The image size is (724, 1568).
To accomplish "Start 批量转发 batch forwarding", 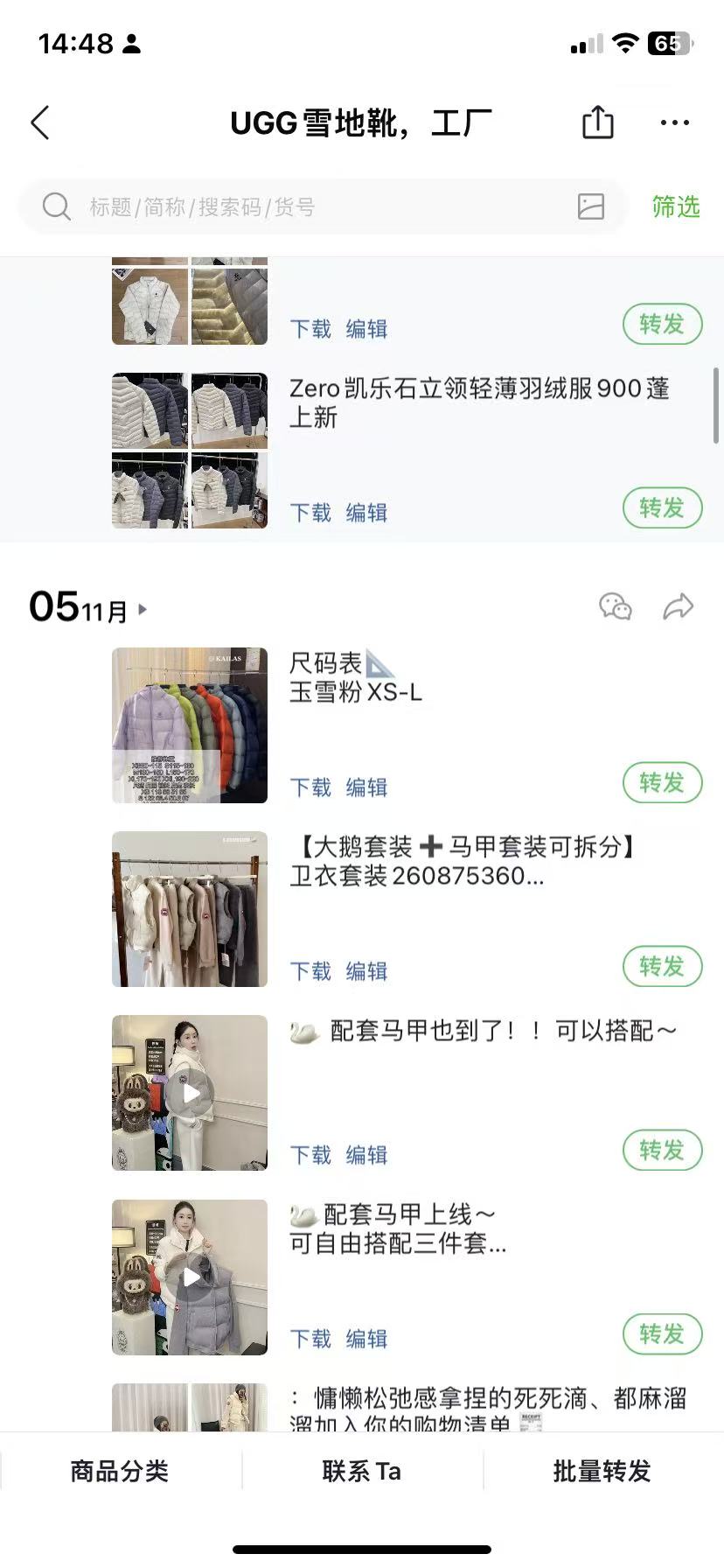I will 602,1471.
